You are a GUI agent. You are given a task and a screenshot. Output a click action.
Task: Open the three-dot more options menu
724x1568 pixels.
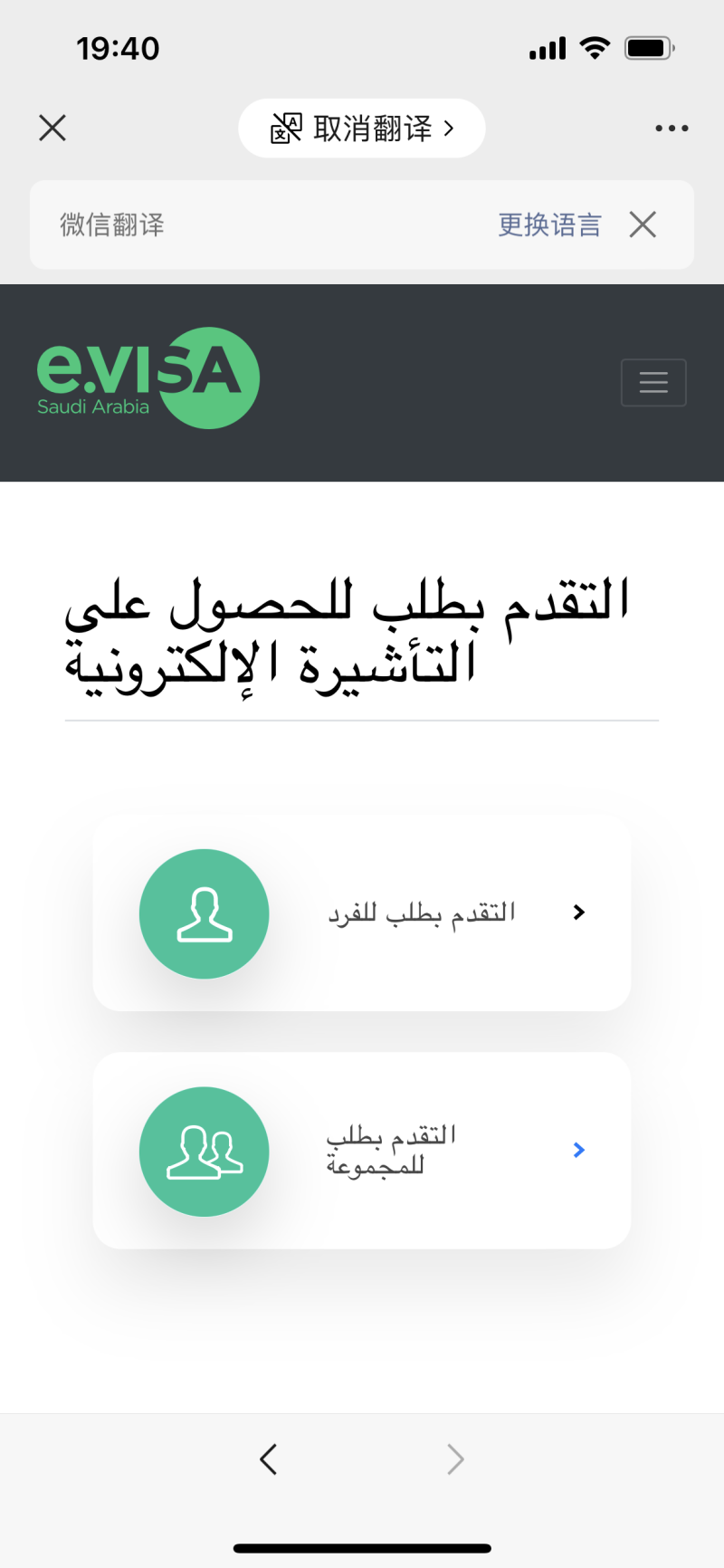(x=672, y=129)
